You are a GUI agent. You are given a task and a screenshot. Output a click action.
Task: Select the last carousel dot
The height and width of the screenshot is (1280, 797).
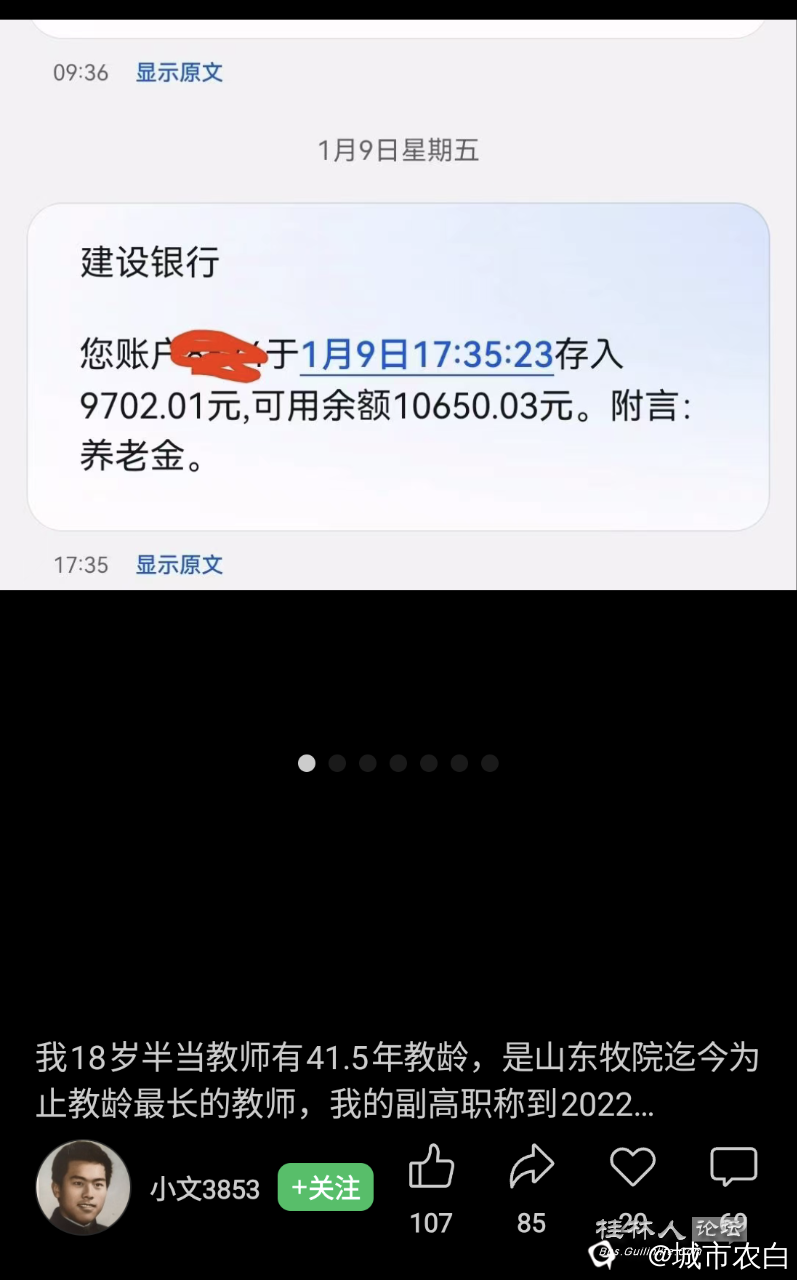pyautogui.click(x=489, y=763)
